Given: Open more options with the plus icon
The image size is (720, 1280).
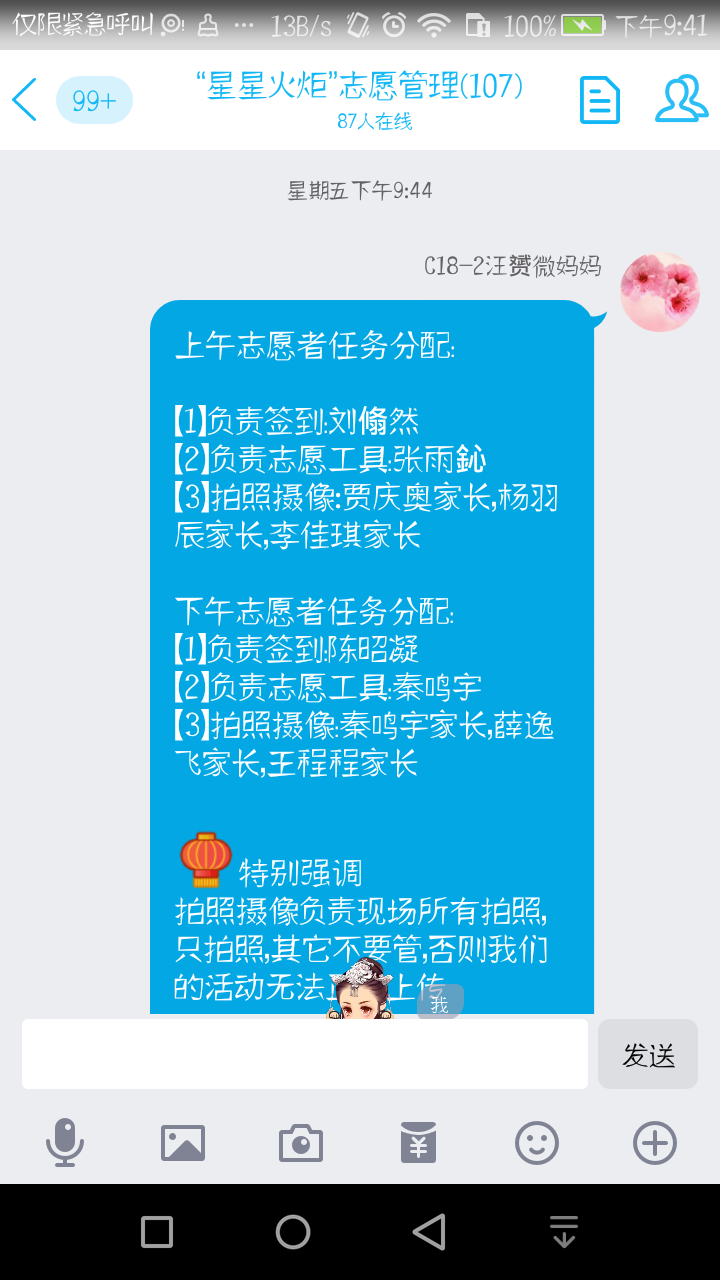Looking at the screenshot, I should pyautogui.click(x=655, y=1142).
